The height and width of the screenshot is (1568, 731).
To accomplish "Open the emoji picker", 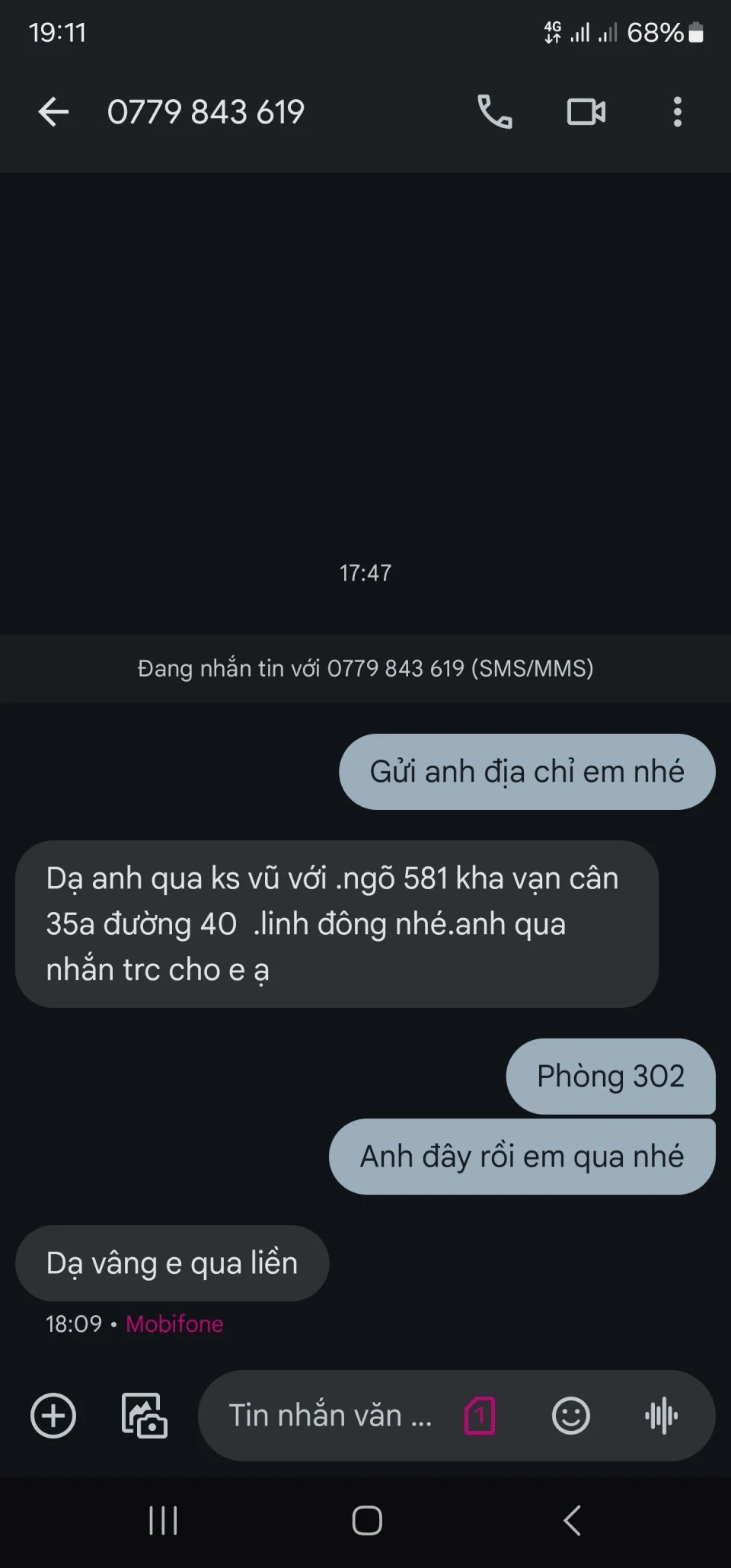I will pos(571,1416).
